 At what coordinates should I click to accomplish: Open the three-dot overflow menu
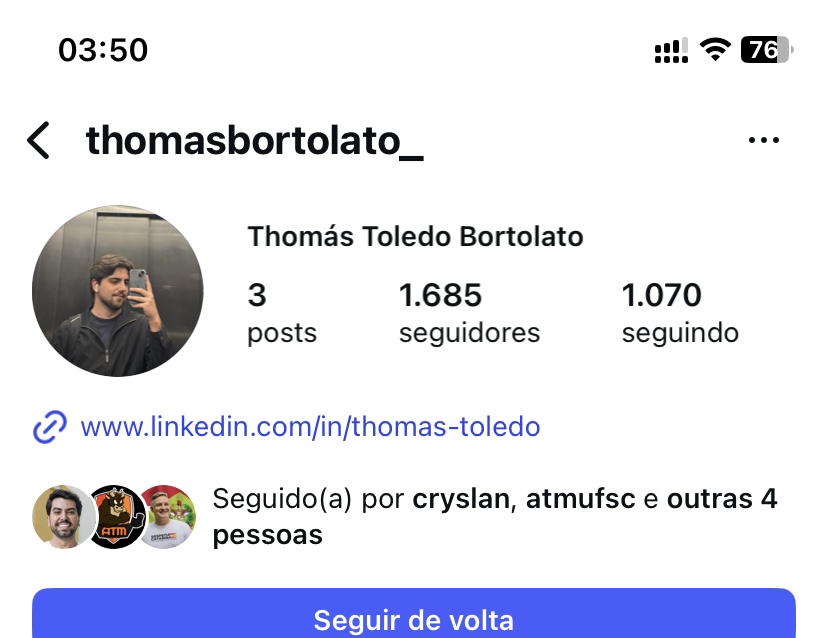[x=763, y=141]
